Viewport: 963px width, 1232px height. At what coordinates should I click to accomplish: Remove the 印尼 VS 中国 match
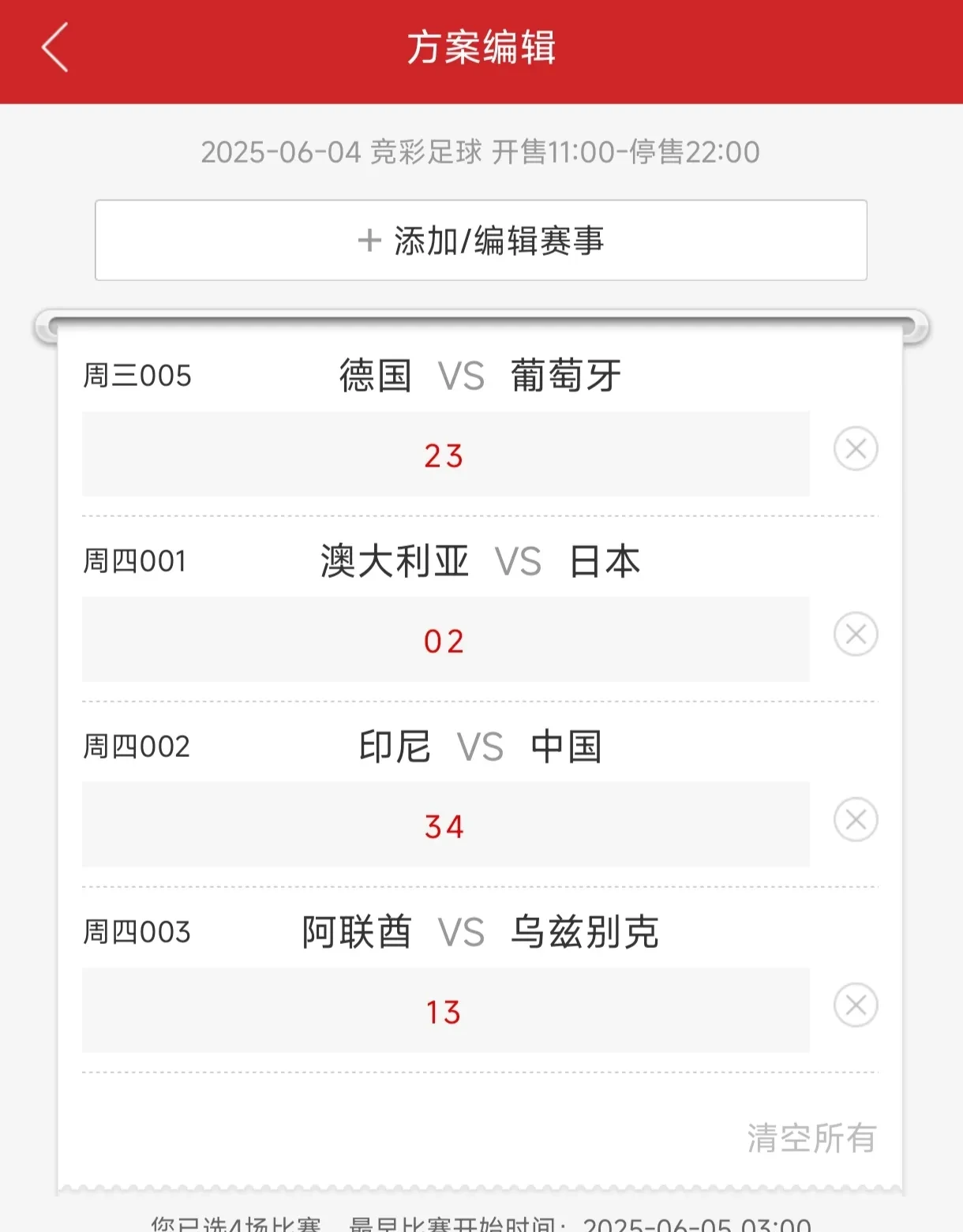(855, 819)
